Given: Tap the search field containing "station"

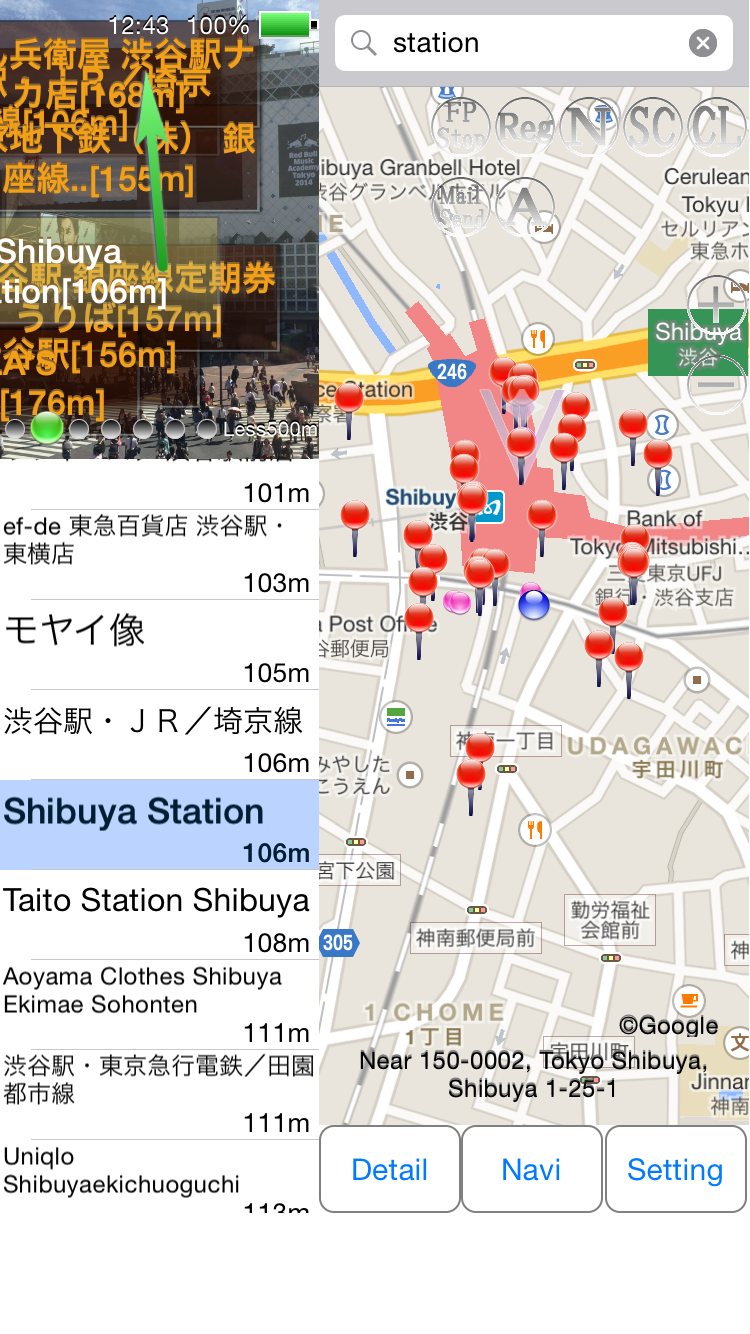Looking at the screenshot, I should [x=533, y=43].
